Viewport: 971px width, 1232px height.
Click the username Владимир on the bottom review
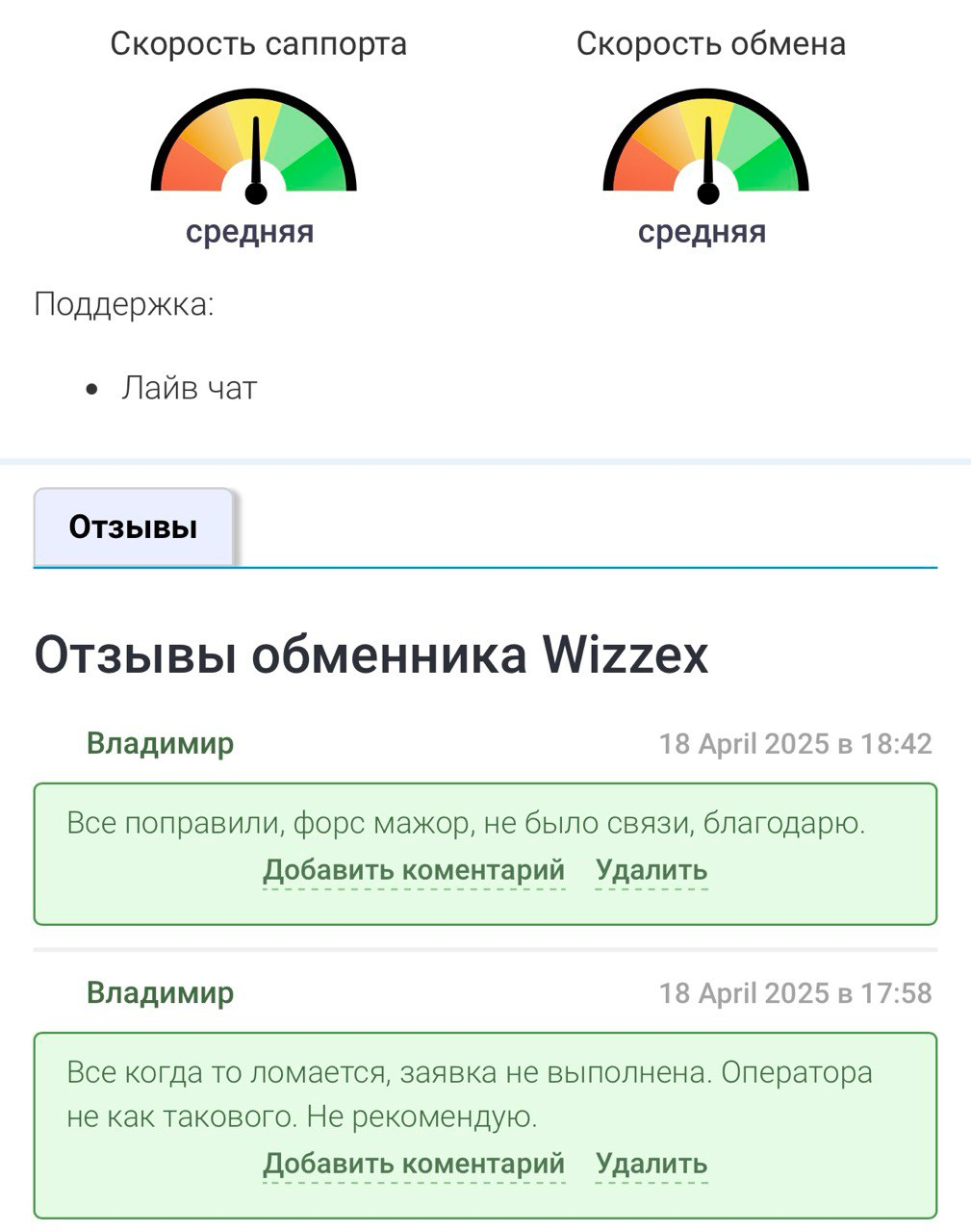160,992
